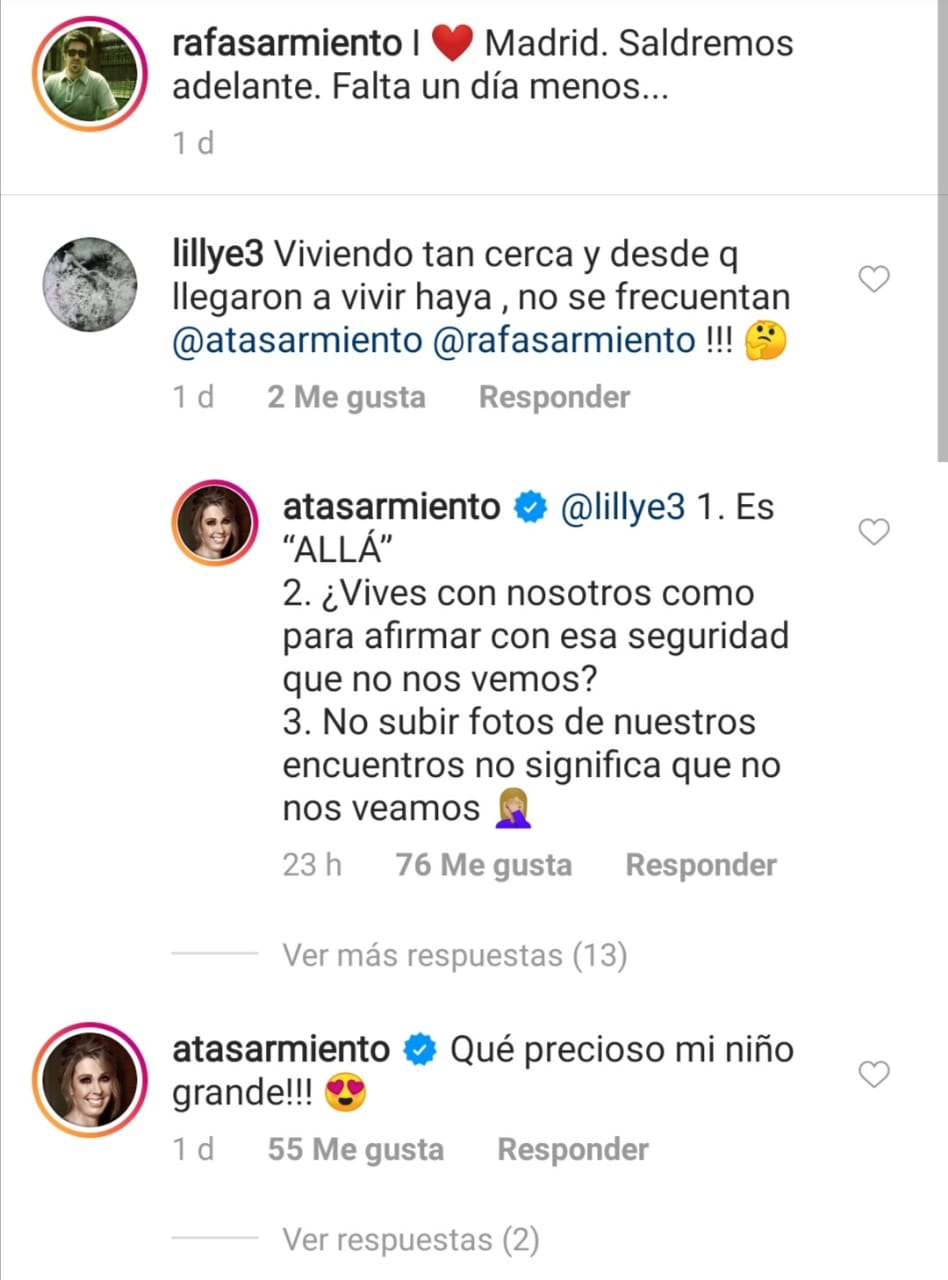Open the lillye3 username on the comment

(x=218, y=254)
